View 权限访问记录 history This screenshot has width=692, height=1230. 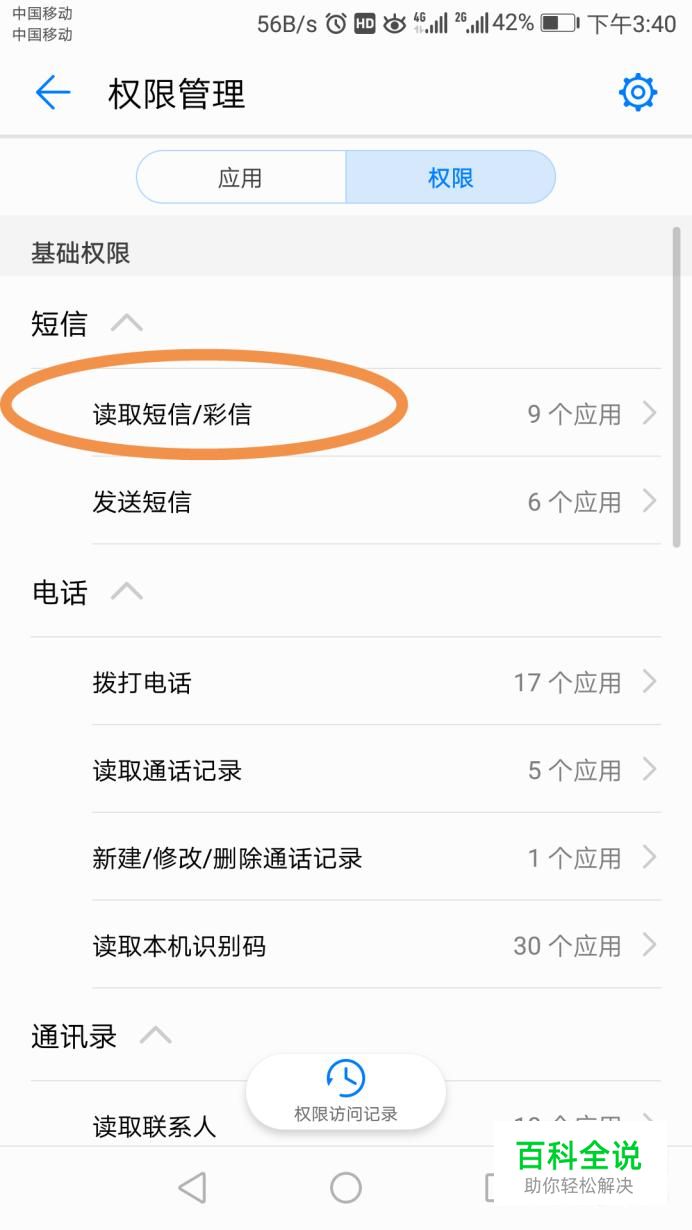pyautogui.click(x=346, y=1092)
